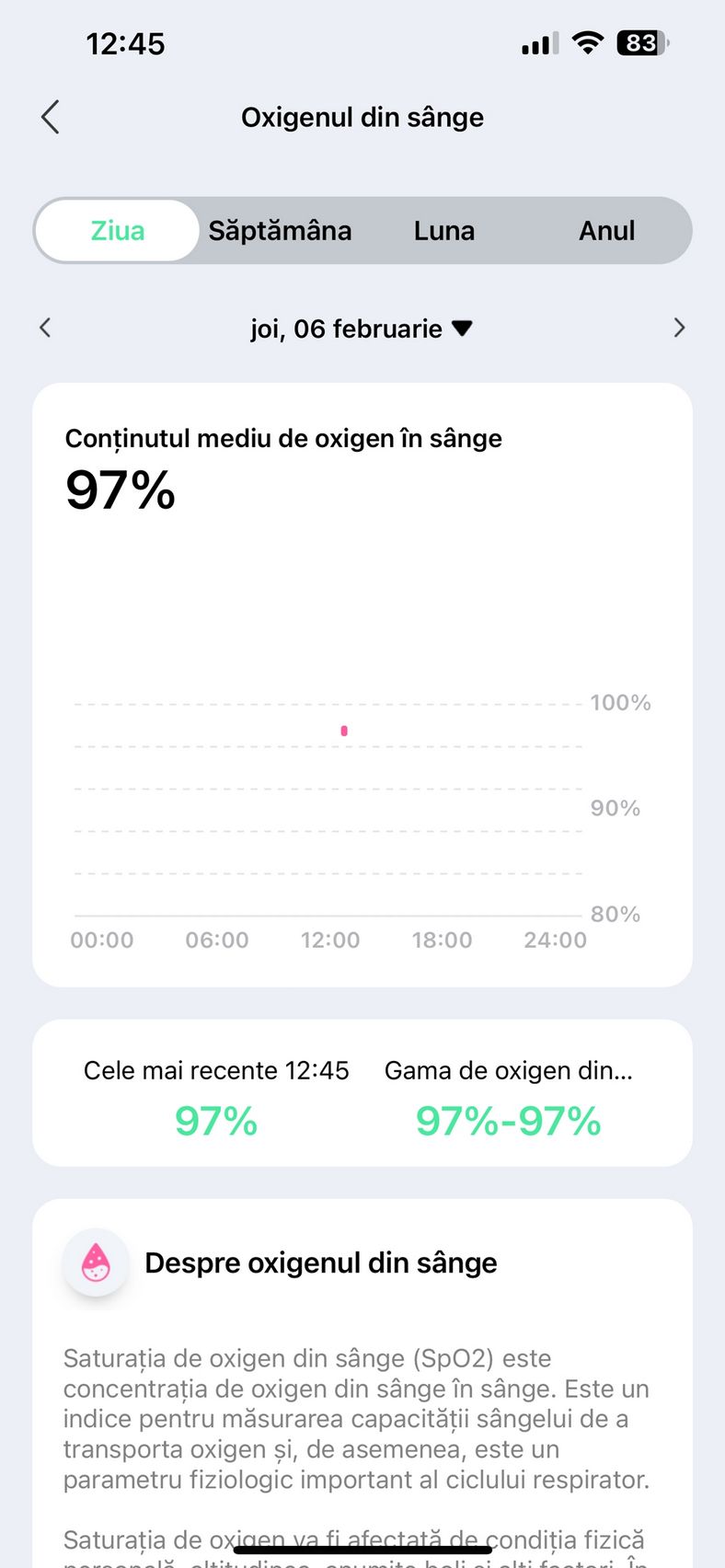Open the date picker joi, 06 februarie

pos(361,329)
